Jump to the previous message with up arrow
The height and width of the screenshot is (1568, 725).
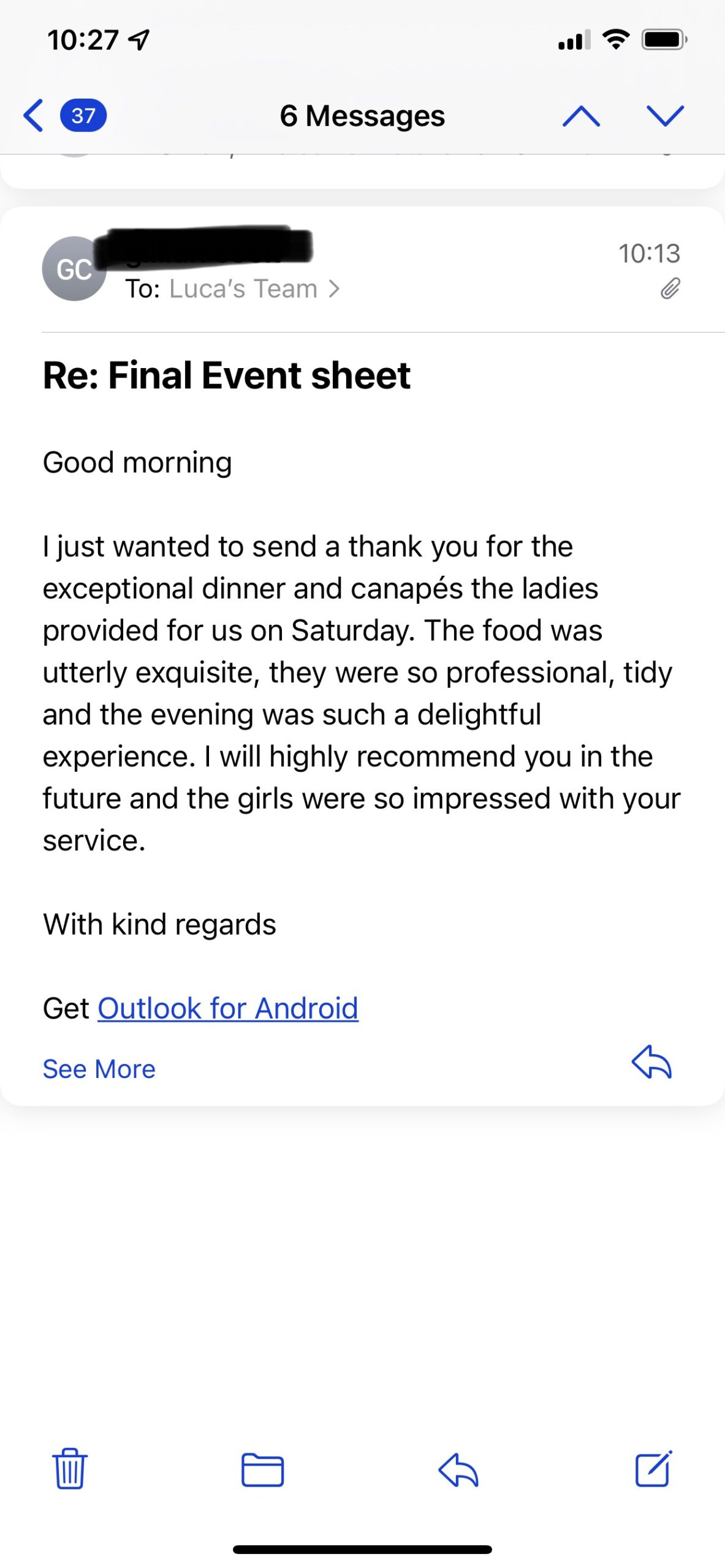coord(581,116)
